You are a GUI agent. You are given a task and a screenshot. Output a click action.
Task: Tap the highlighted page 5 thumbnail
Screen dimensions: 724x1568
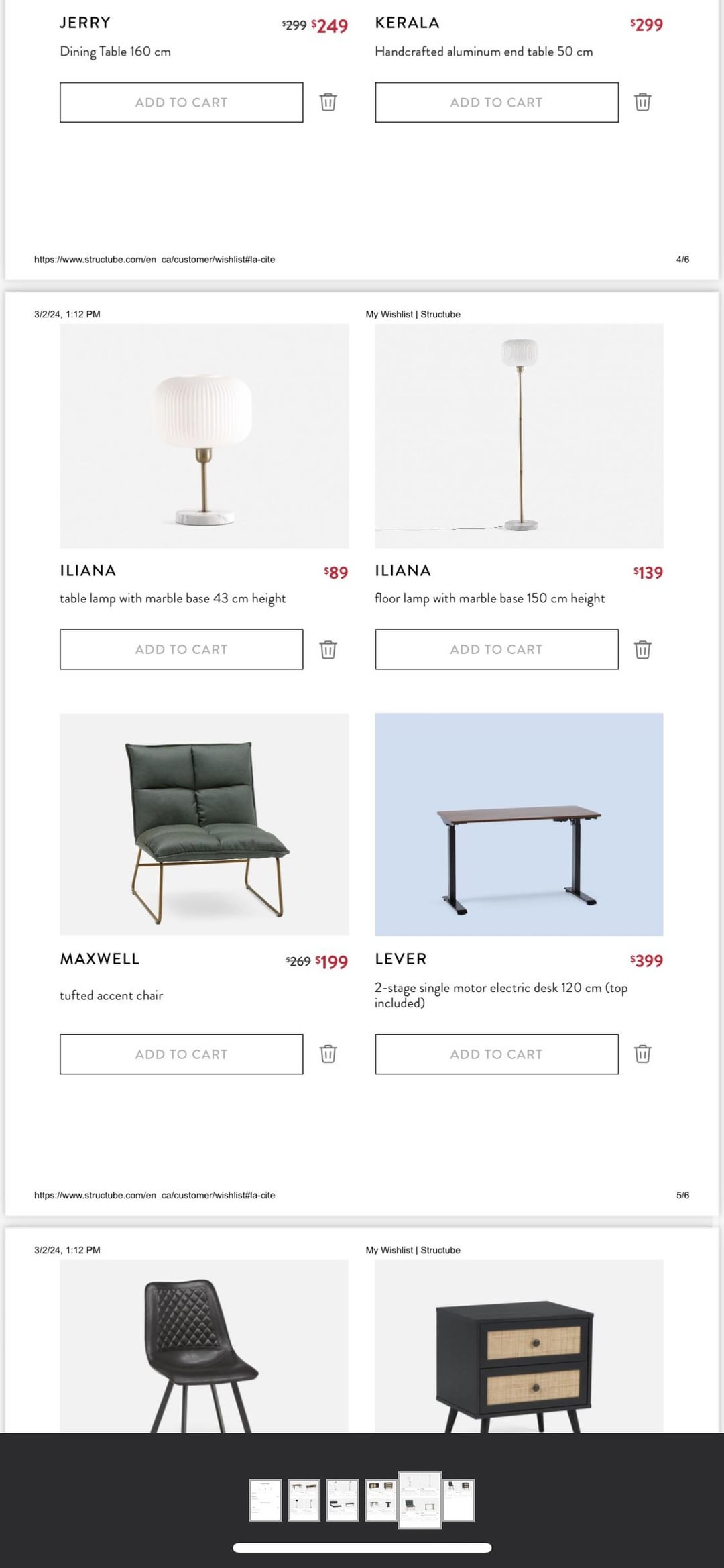[420, 1500]
